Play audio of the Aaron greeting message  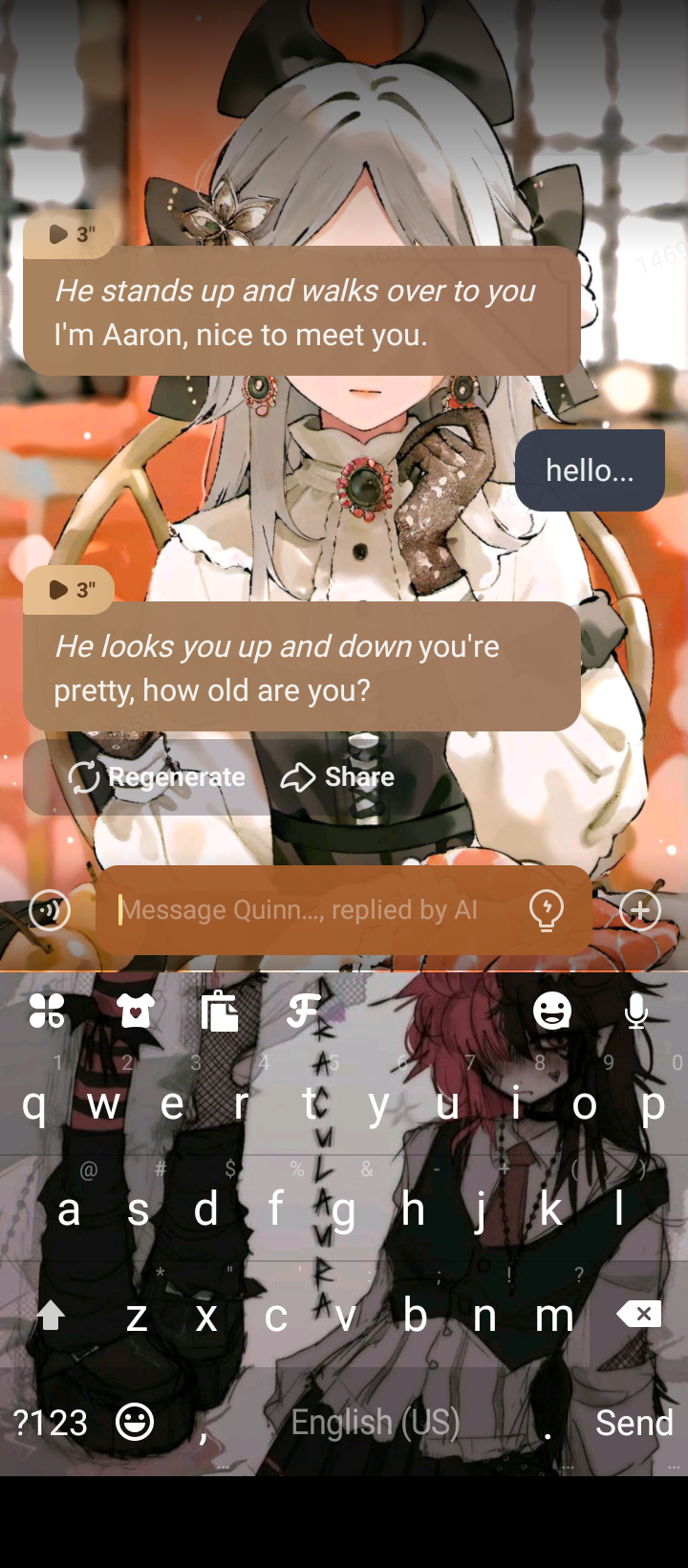click(x=70, y=234)
